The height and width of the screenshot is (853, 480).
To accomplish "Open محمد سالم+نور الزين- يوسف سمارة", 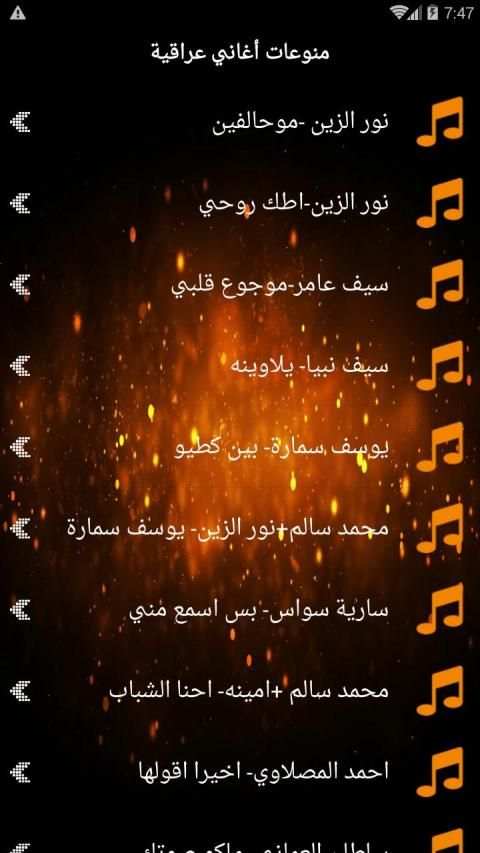I will (240, 529).
